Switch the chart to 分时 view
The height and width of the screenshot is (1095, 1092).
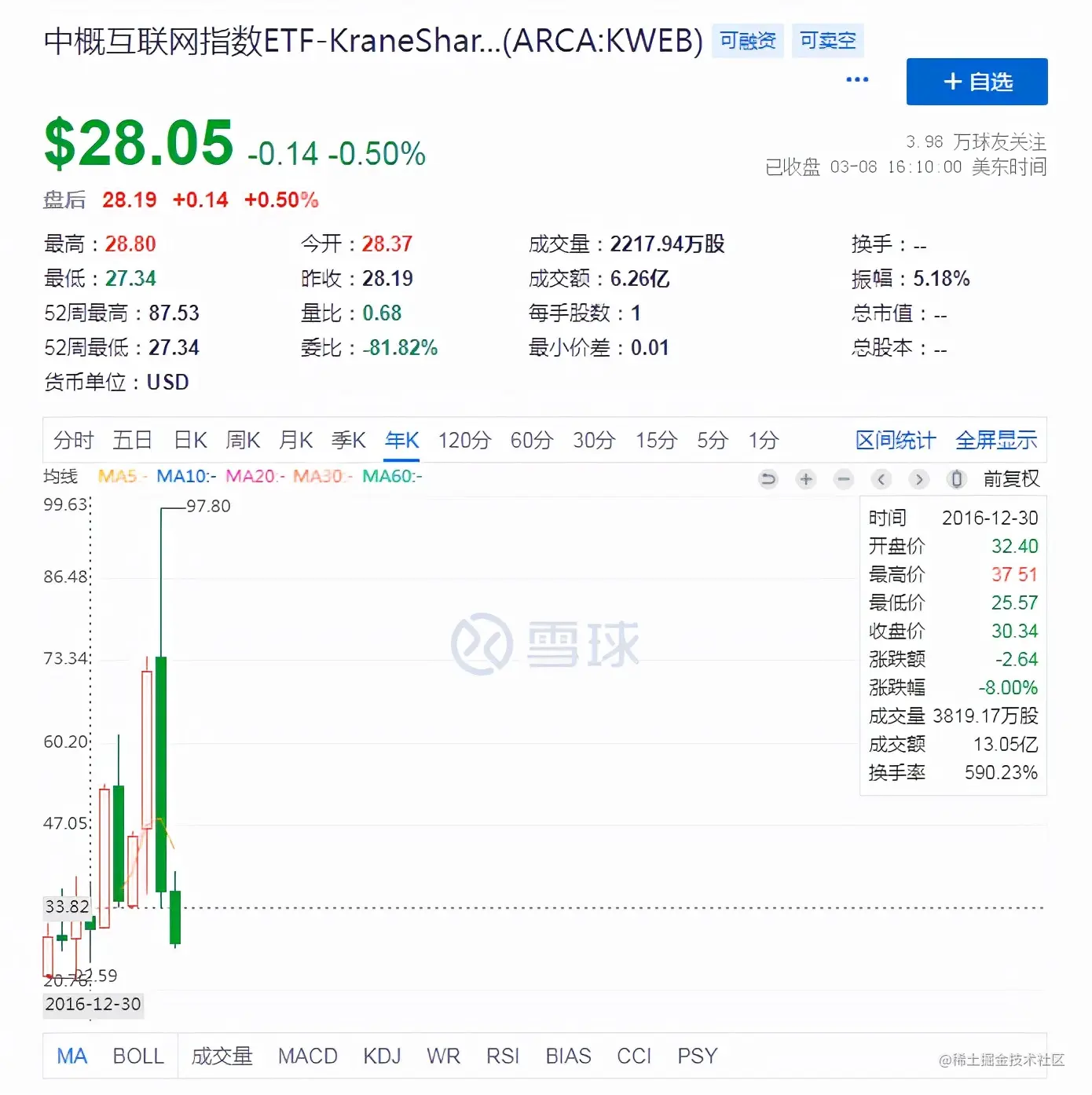(x=73, y=440)
